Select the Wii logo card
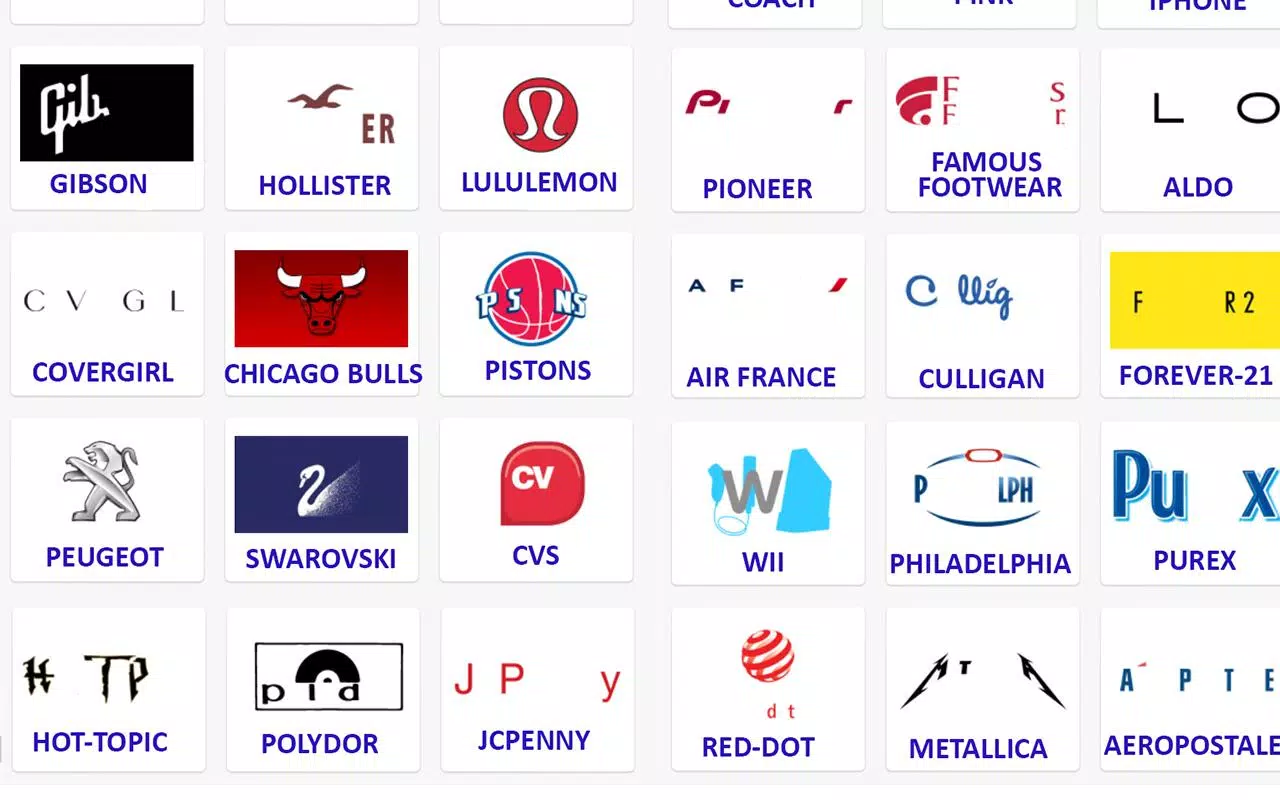Viewport: 1280px width, 800px height. pyautogui.click(x=768, y=502)
